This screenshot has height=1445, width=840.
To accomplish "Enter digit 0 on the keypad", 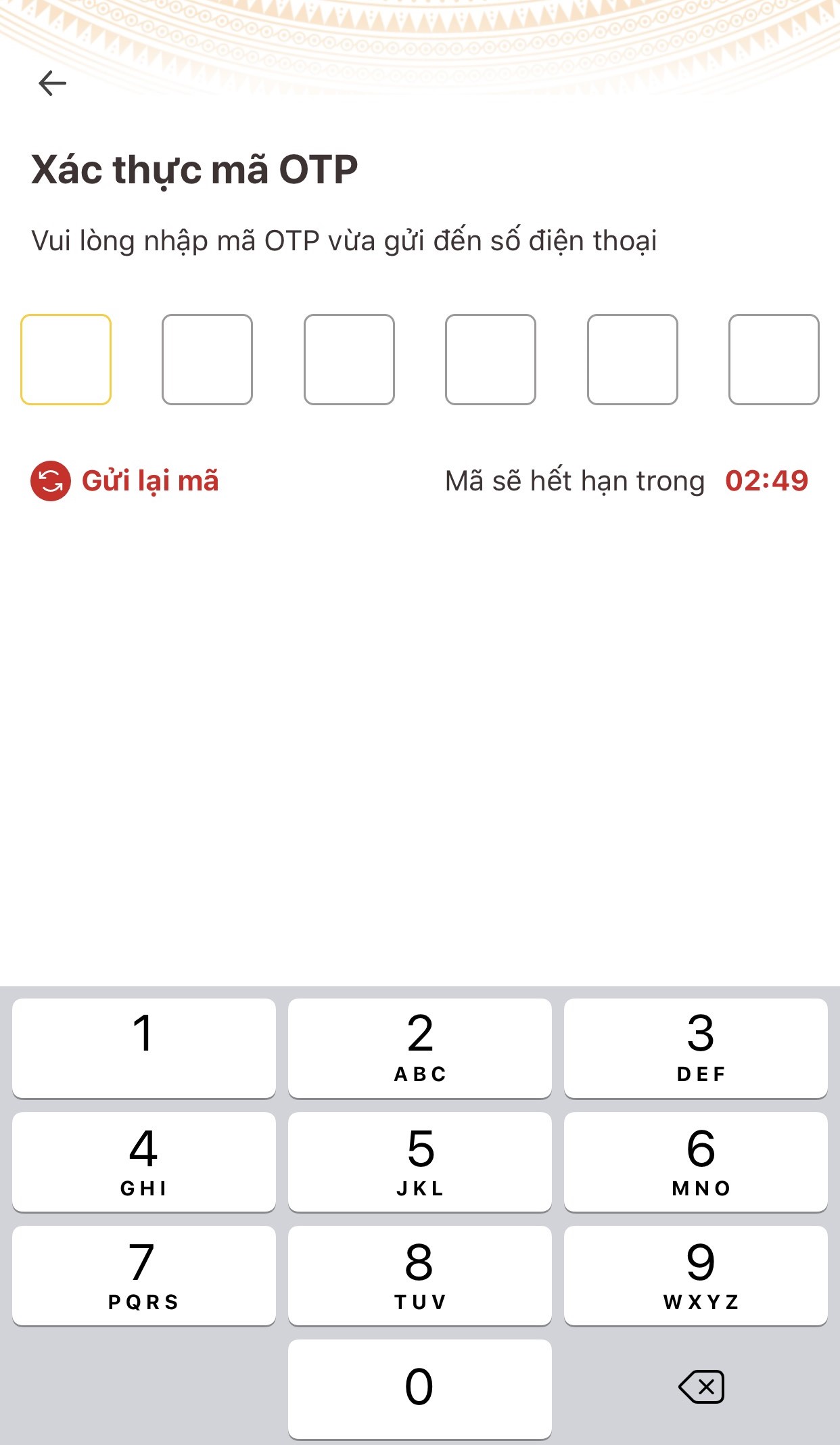I will tap(420, 1389).
